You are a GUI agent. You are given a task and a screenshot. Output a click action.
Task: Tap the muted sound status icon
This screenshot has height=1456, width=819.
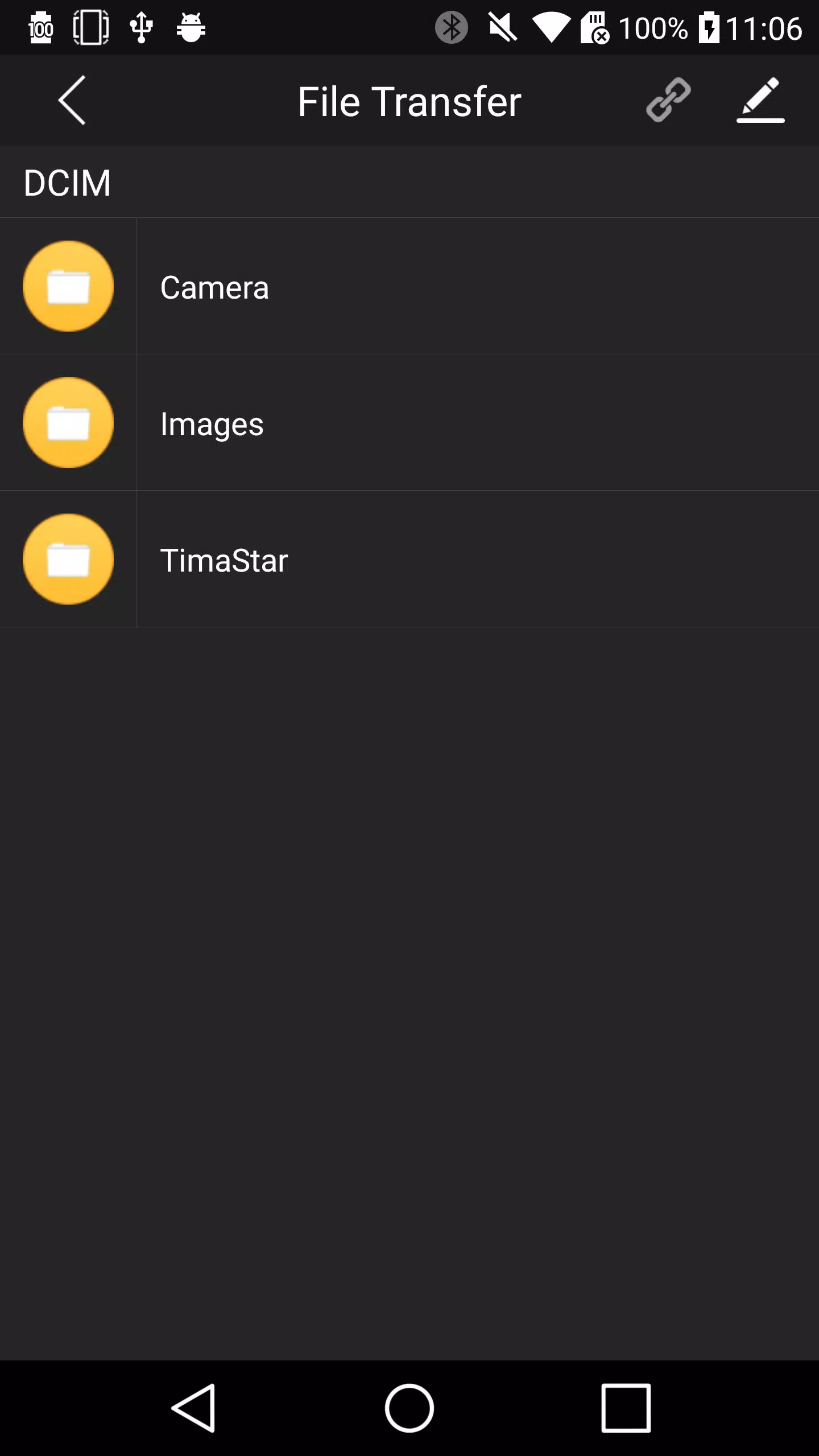[502, 27]
